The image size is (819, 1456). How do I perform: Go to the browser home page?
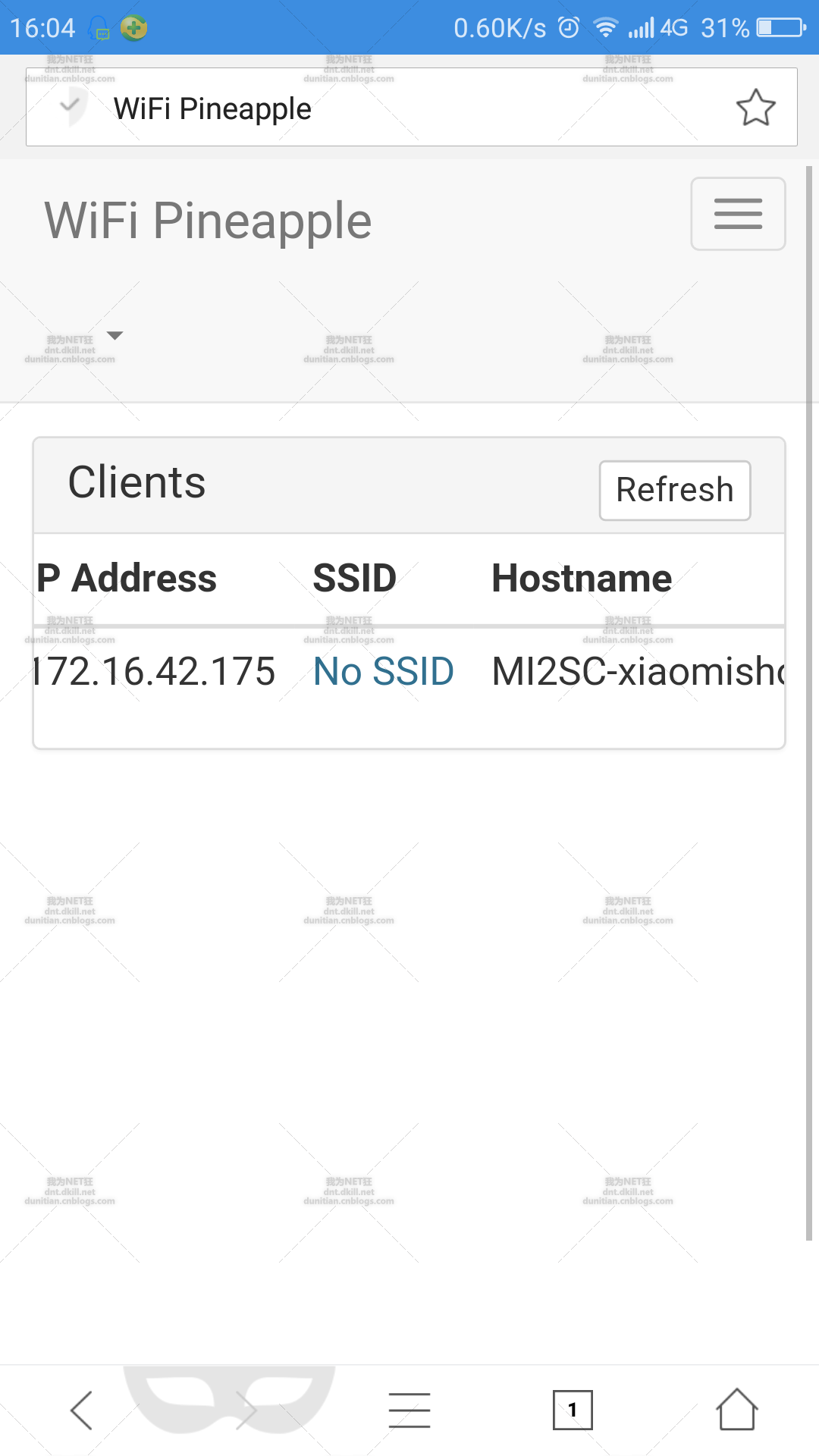[x=736, y=1409]
